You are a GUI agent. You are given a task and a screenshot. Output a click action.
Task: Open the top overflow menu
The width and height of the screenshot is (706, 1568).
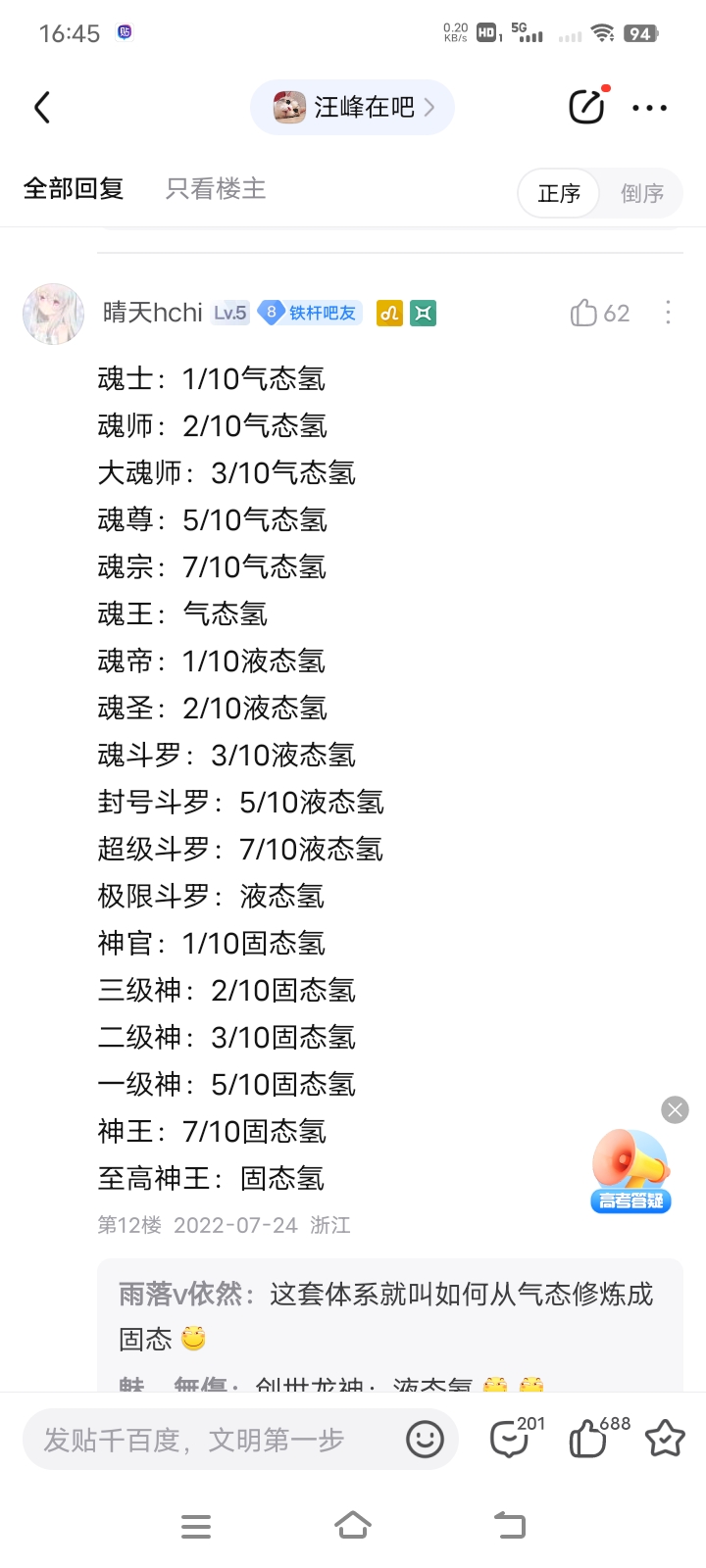[x=649, y=108]
